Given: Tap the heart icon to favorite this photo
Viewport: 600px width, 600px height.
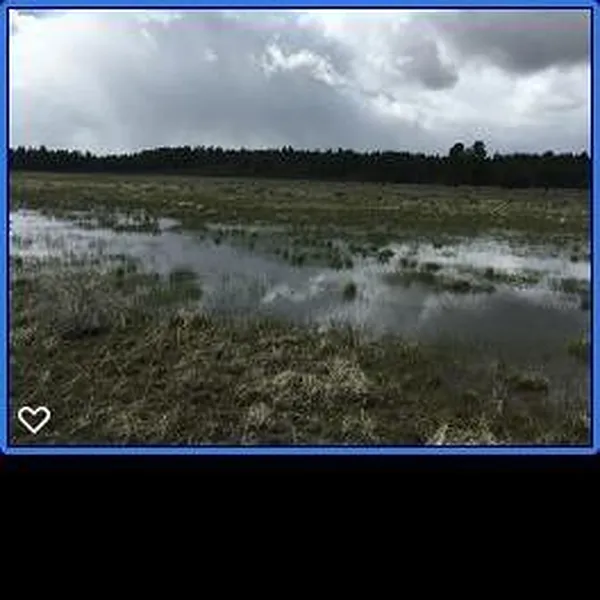Looking at the screenshot, I should [34, 419].
